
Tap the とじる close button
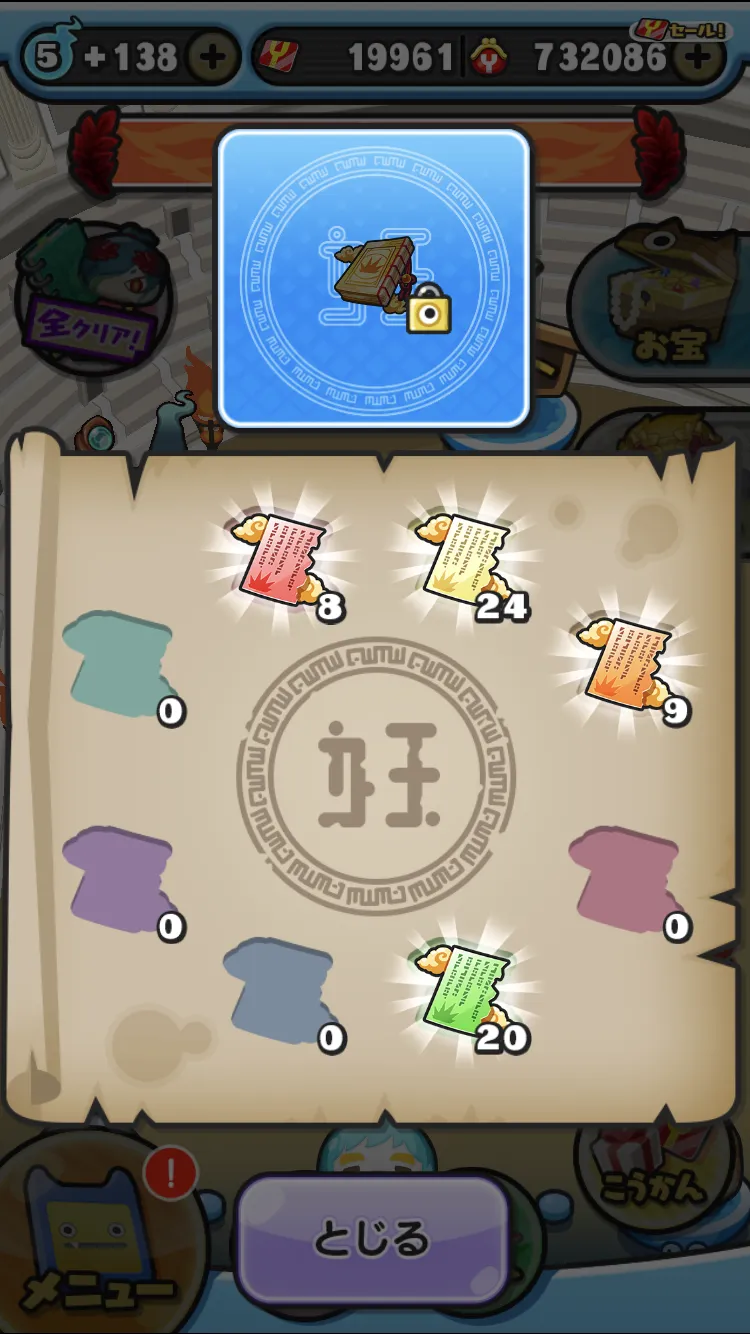point(373,1238)
